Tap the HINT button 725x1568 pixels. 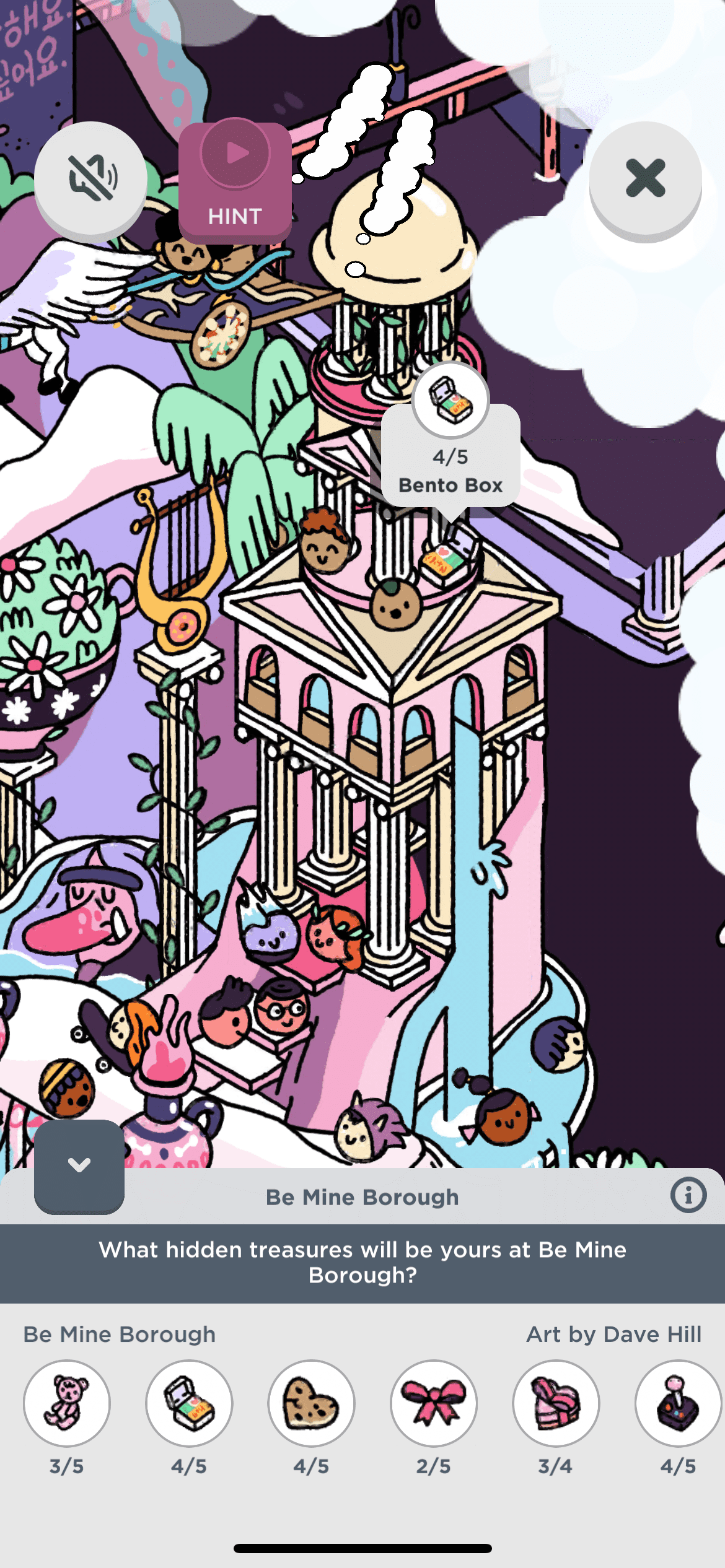235,180
